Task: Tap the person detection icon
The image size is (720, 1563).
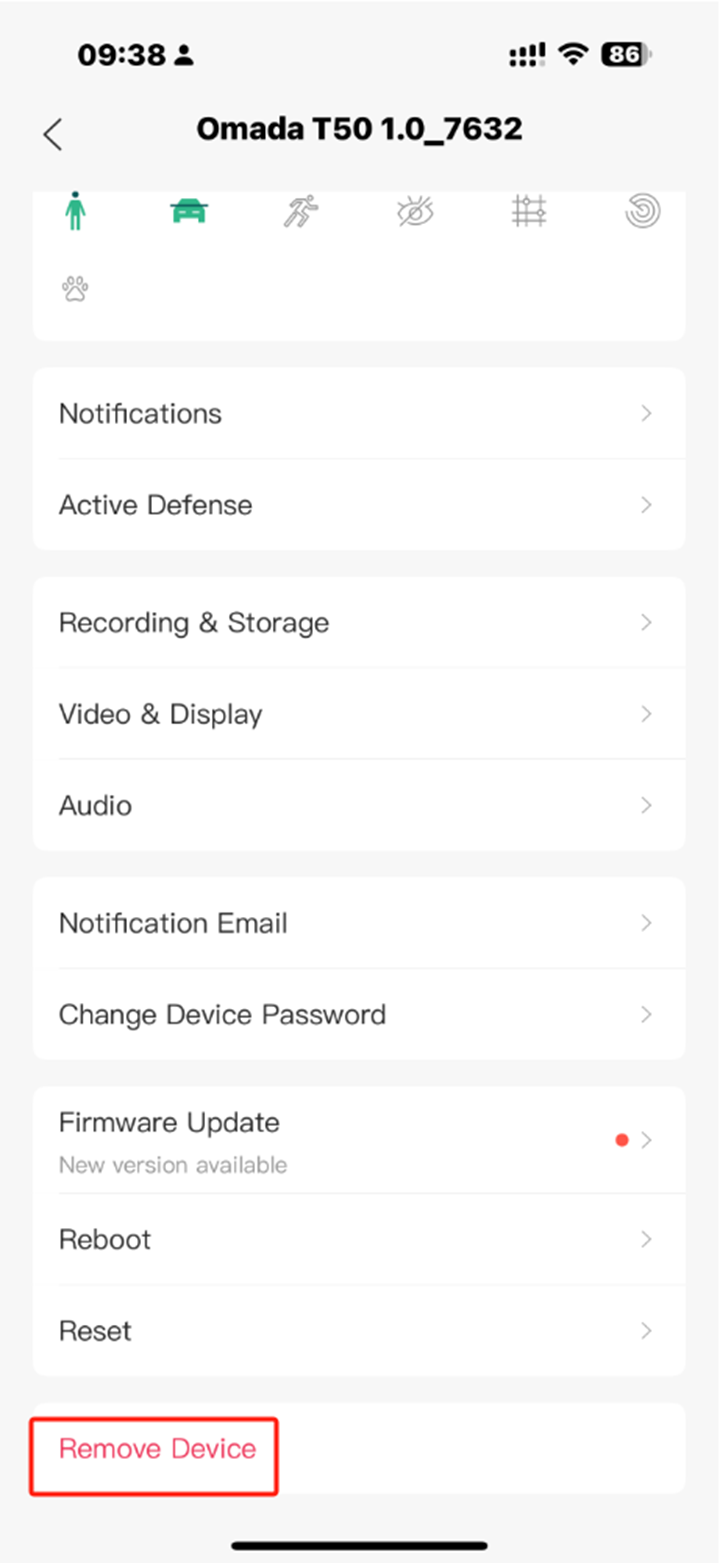Action: 75,212
